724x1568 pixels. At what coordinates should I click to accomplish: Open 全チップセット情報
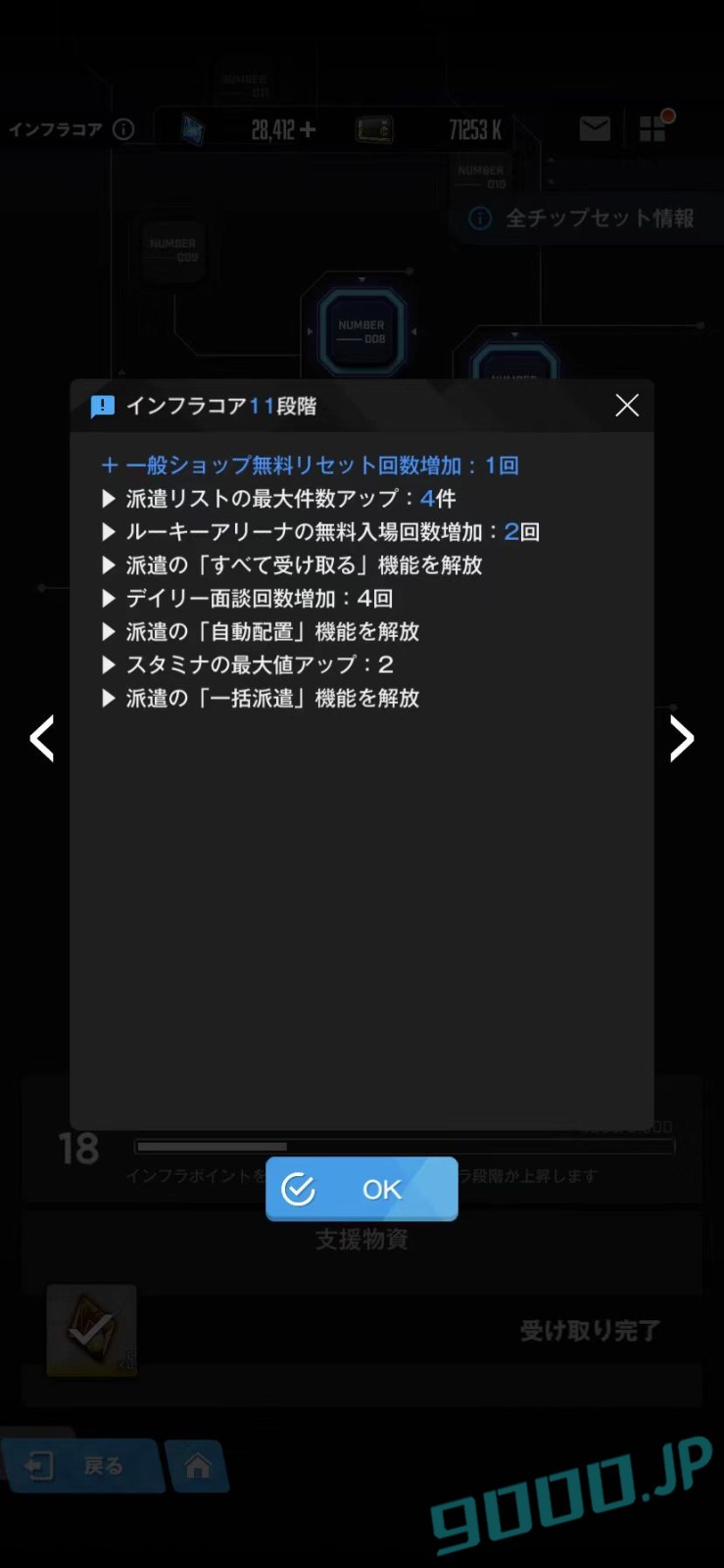pos(586,218)
